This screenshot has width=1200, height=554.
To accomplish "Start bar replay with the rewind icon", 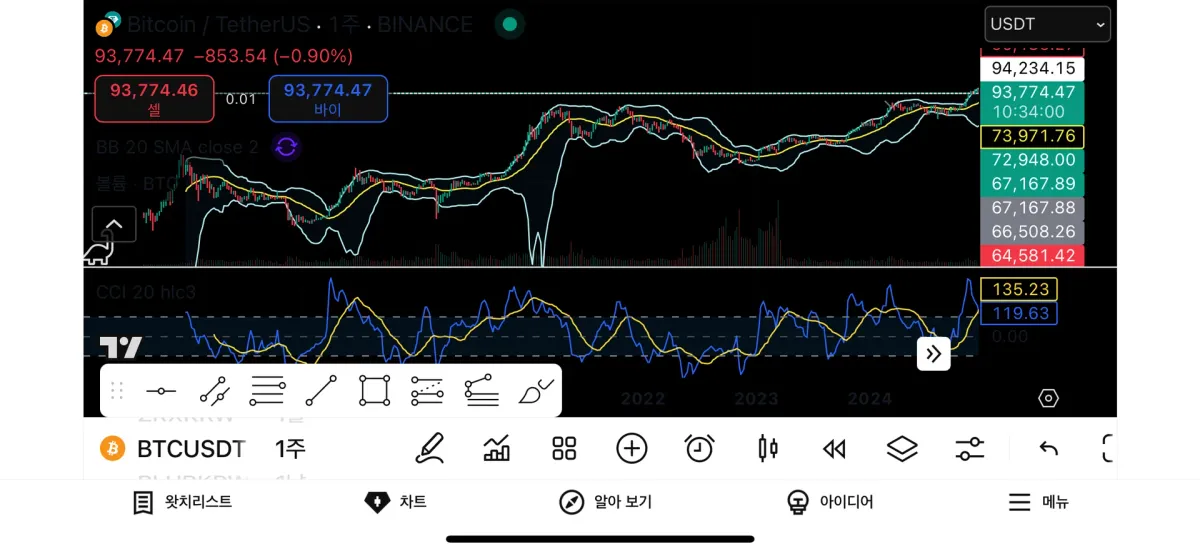I will coord(834,449).
